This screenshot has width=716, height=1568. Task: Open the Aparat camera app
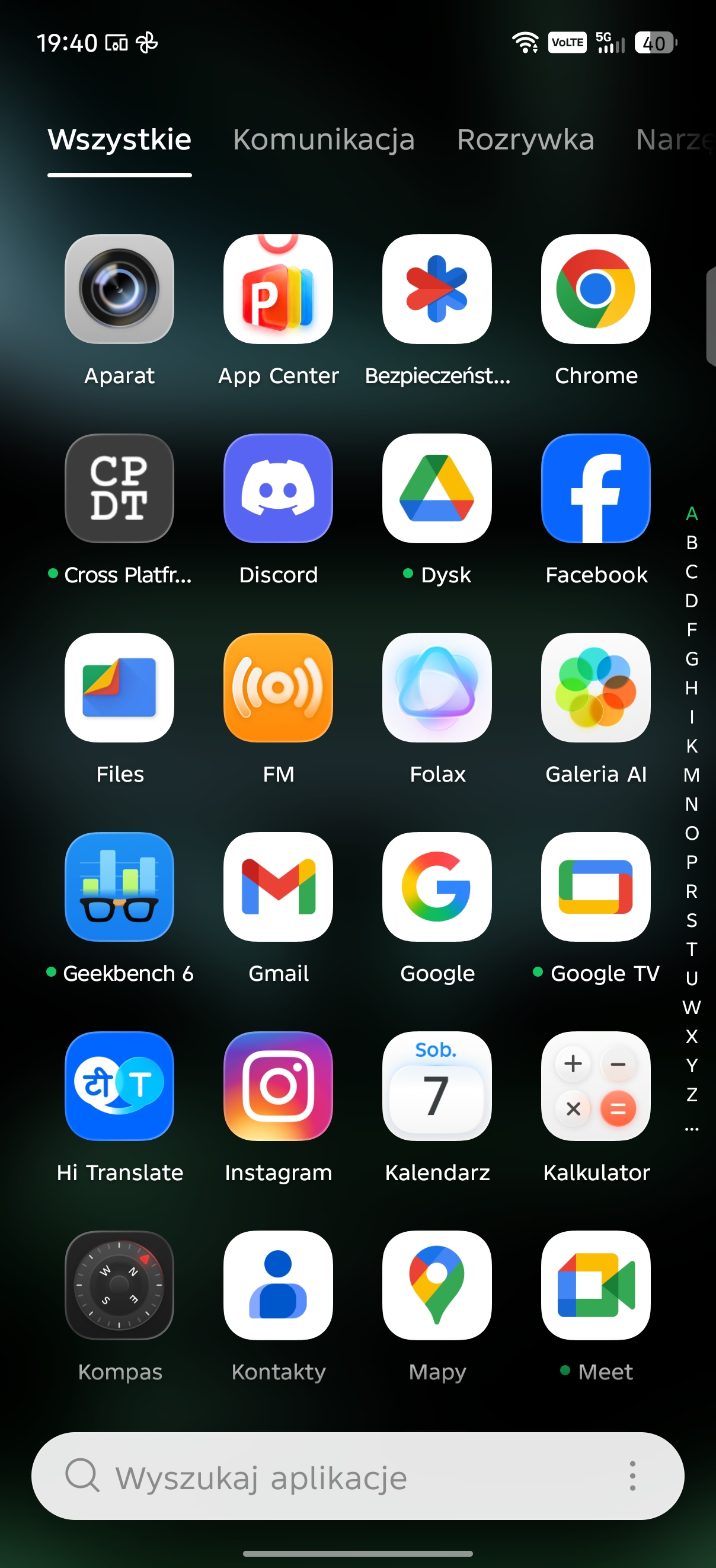click(x=119, y=289)
